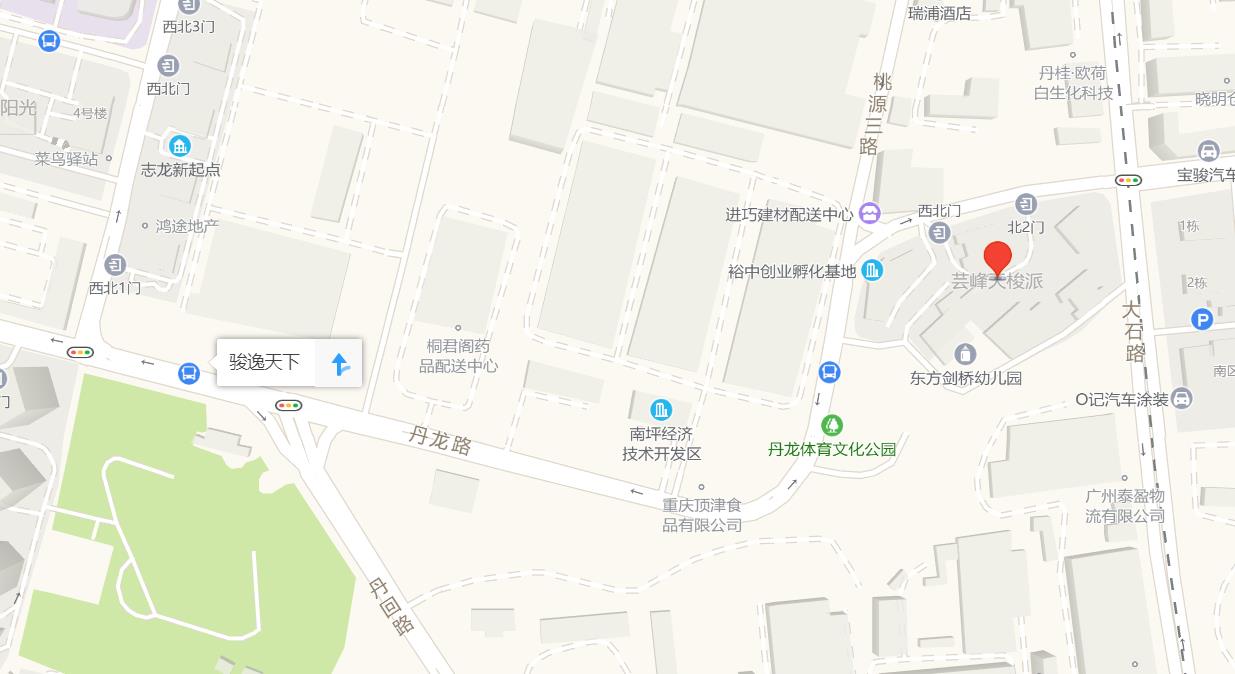
Task: Select the parking icon near 大石路
Action: coord(1203,320)
